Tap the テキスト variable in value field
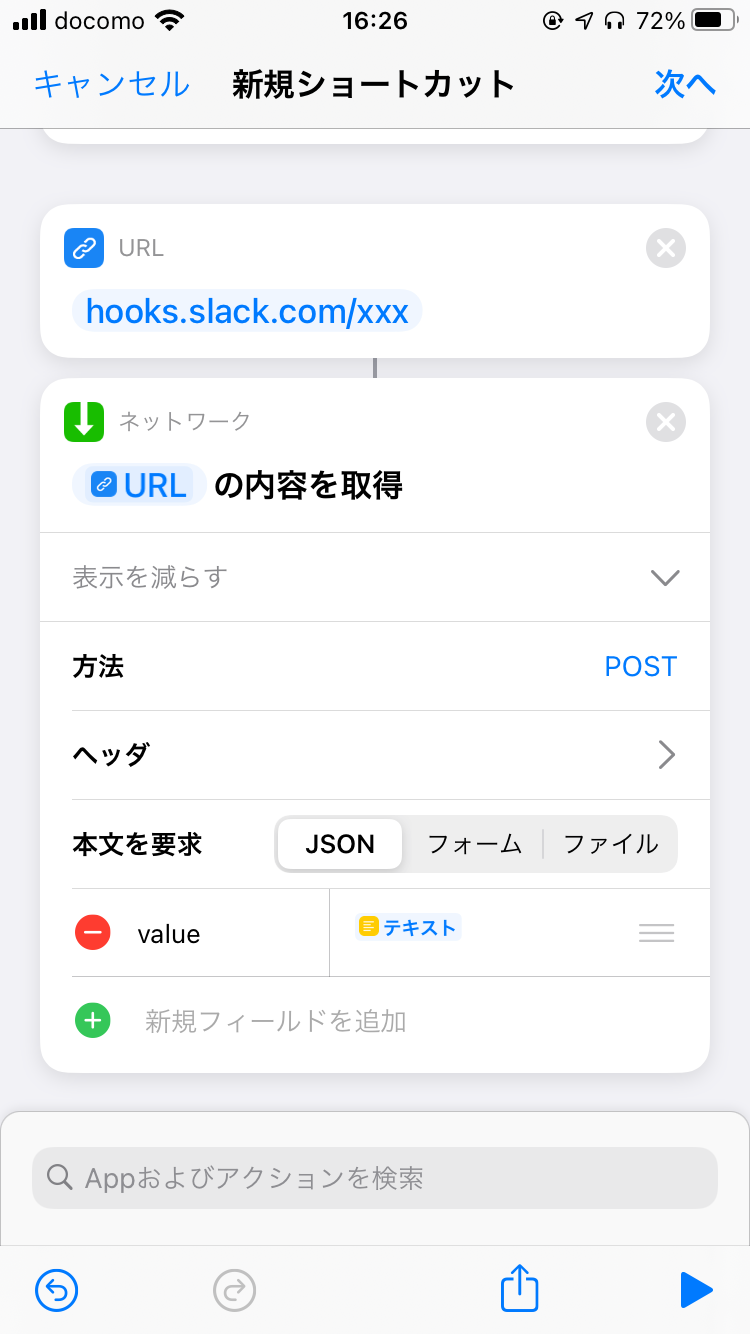 [407, 927]
